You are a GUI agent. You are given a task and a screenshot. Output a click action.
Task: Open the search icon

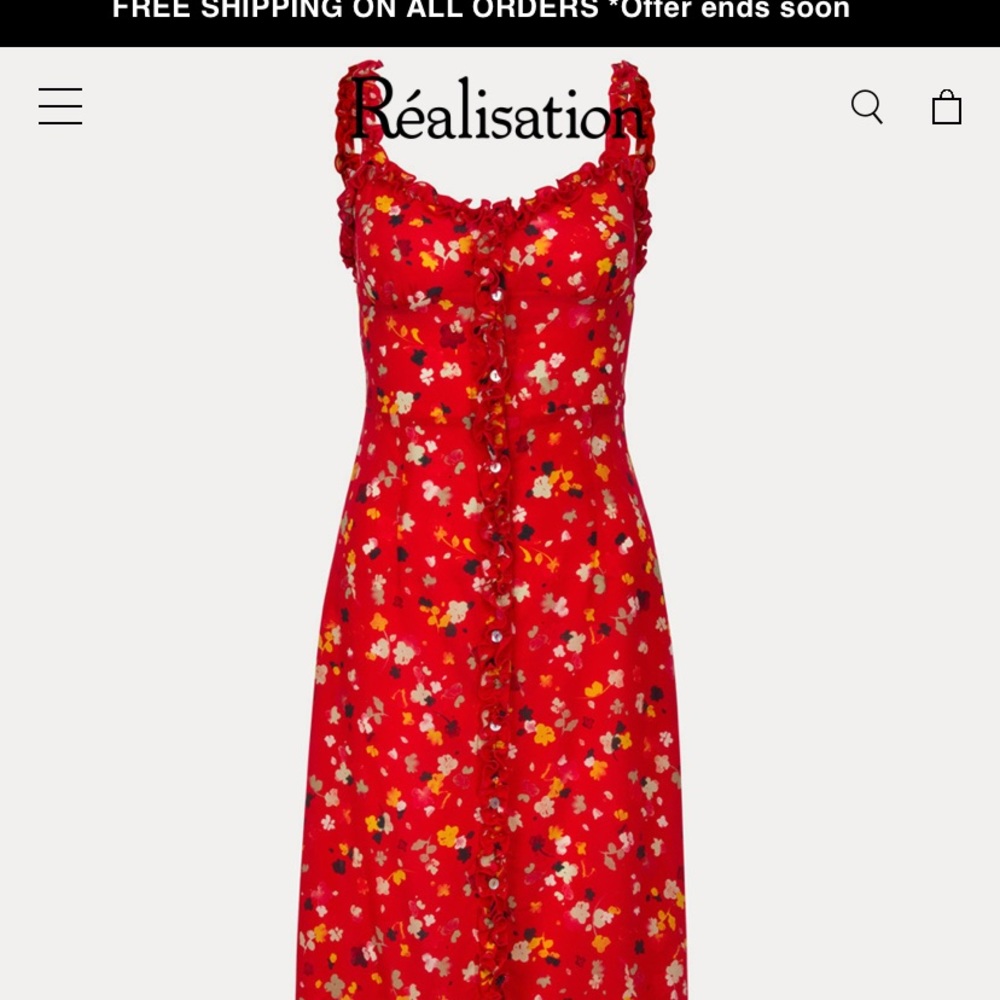click(x=866, y=106)
